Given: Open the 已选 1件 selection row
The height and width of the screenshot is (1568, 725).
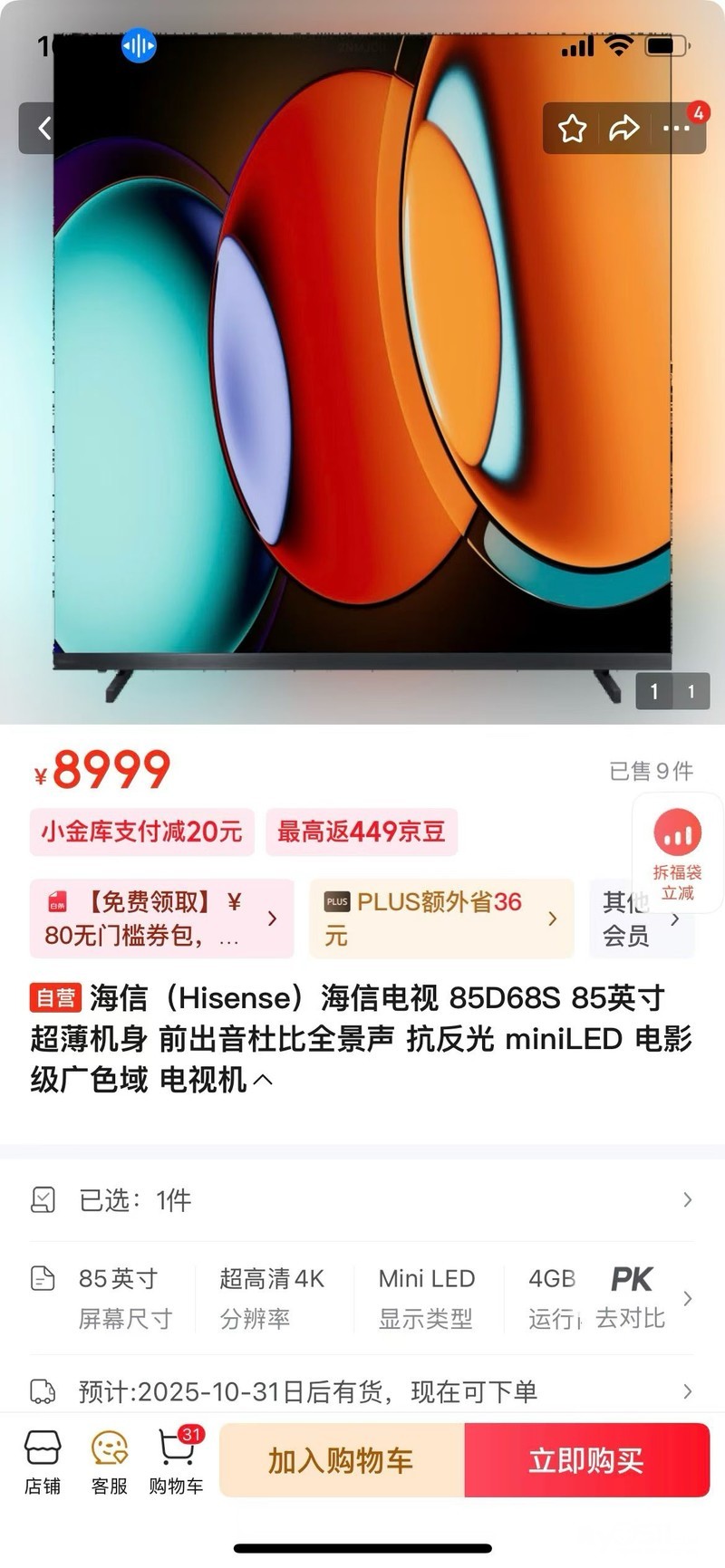Looking at the screenshot, I should [362, 1200].
